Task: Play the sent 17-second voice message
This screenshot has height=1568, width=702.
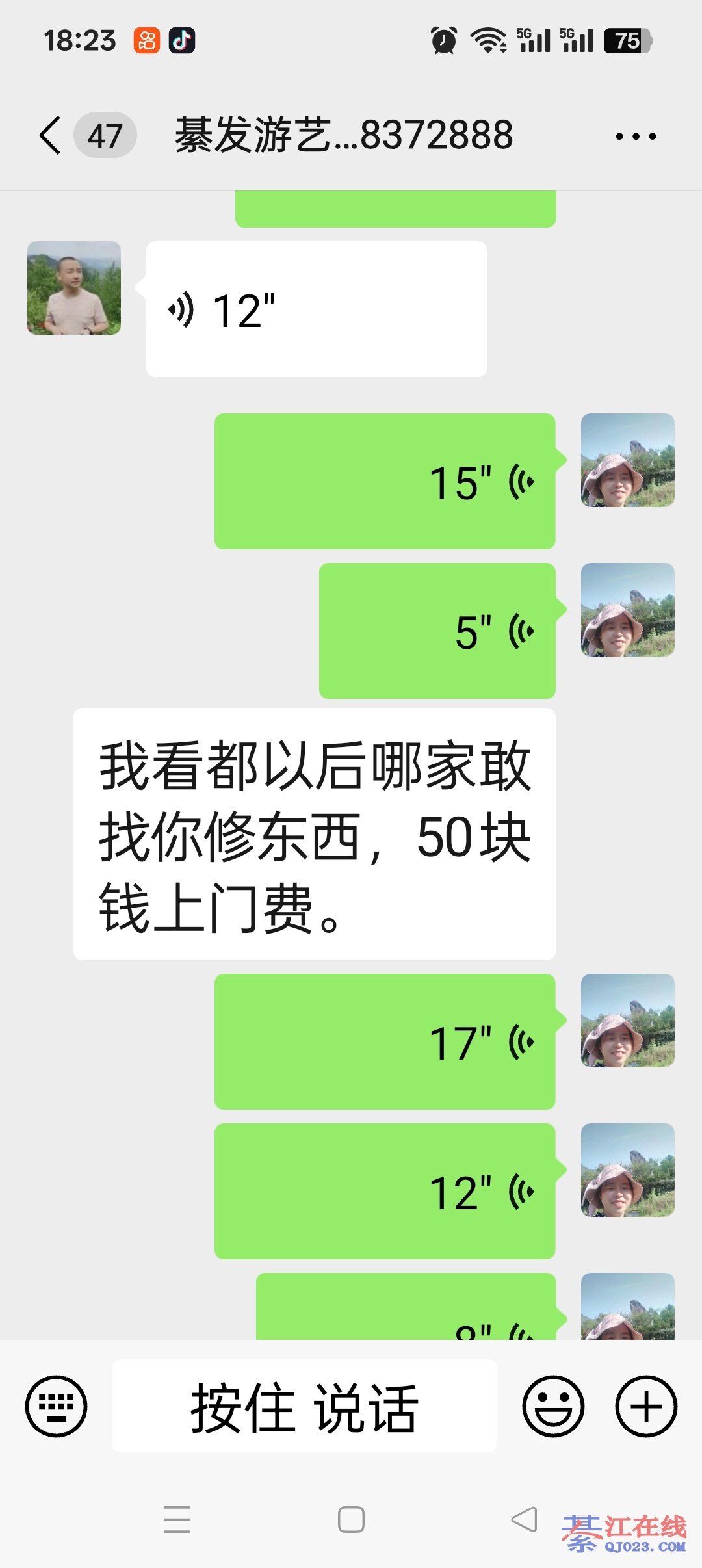Action: point(385,1042)
